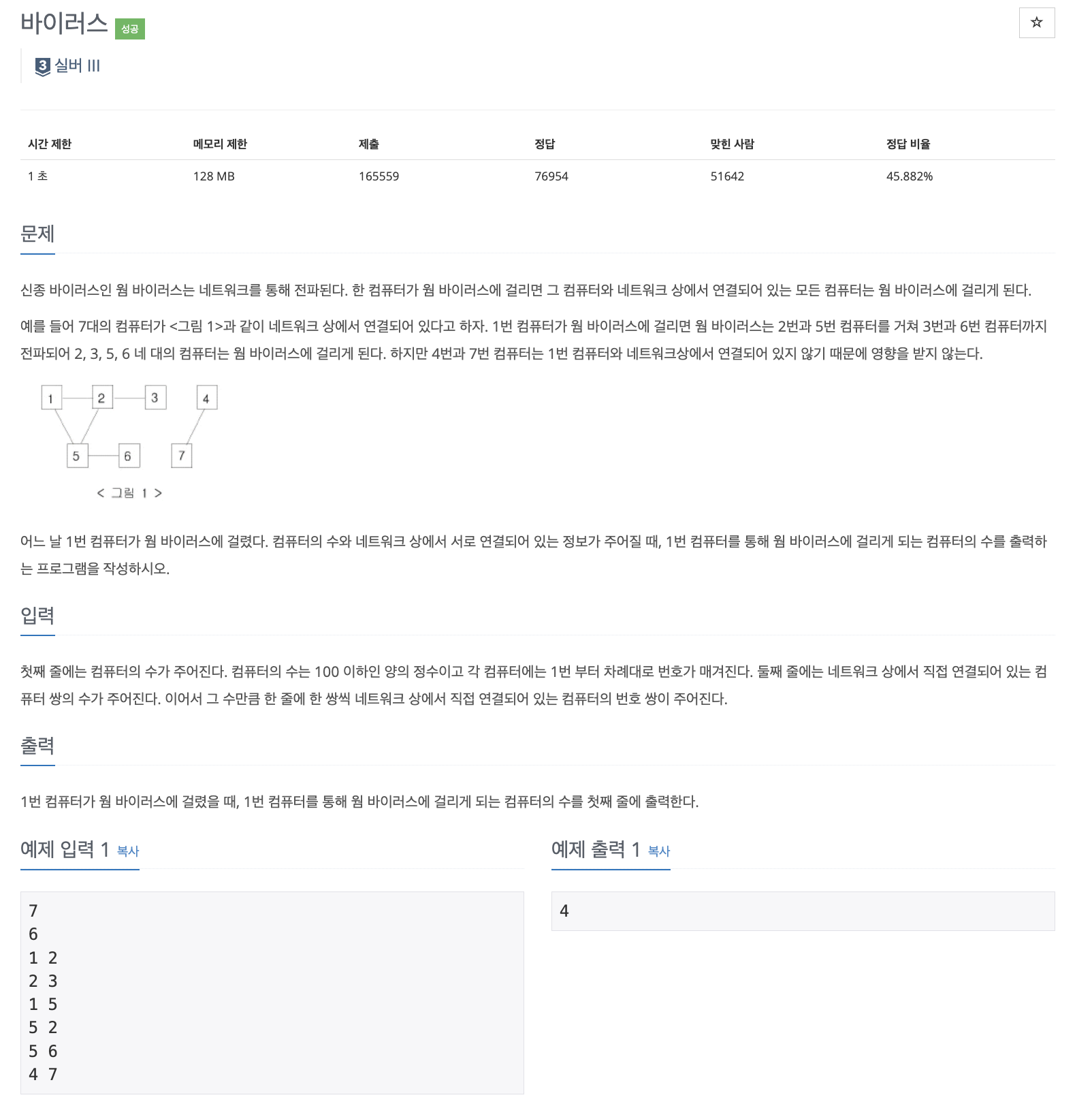Copy 예제 출력 1 with 복사
The width and height of the screenshot is (1092, 1106).
click(658, 851)
